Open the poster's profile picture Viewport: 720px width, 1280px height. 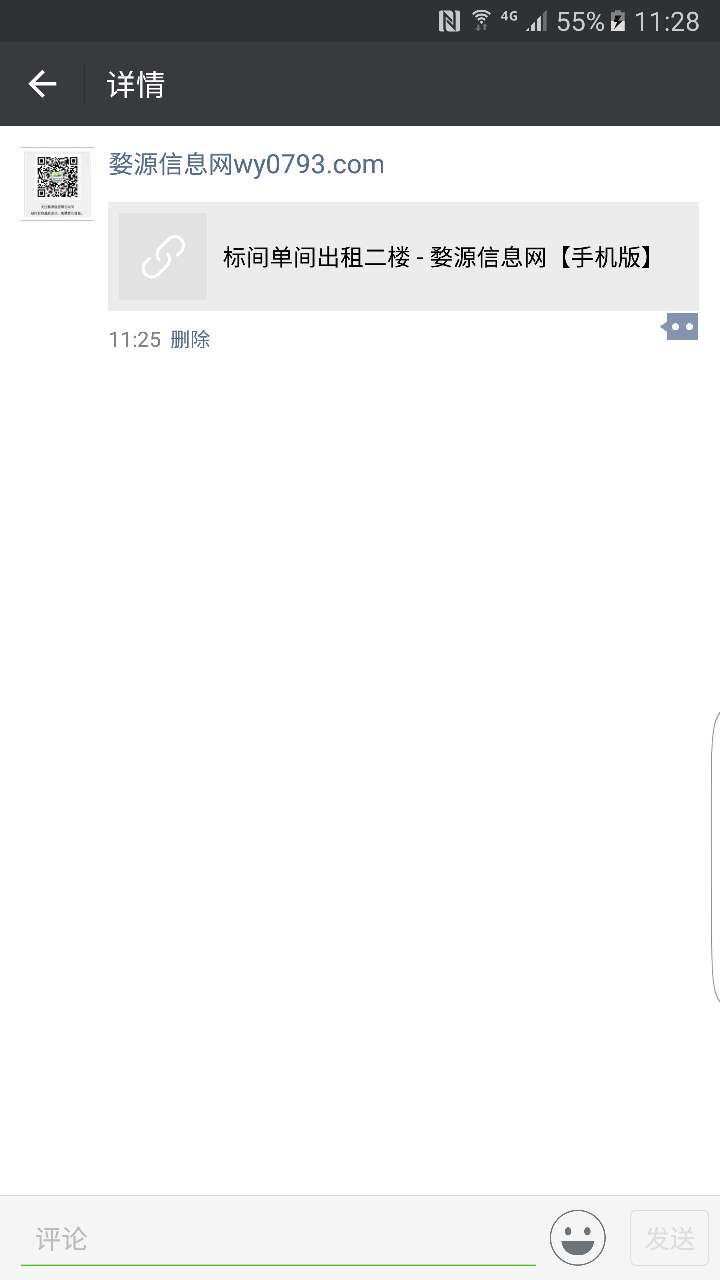click(x=57, y=183)
